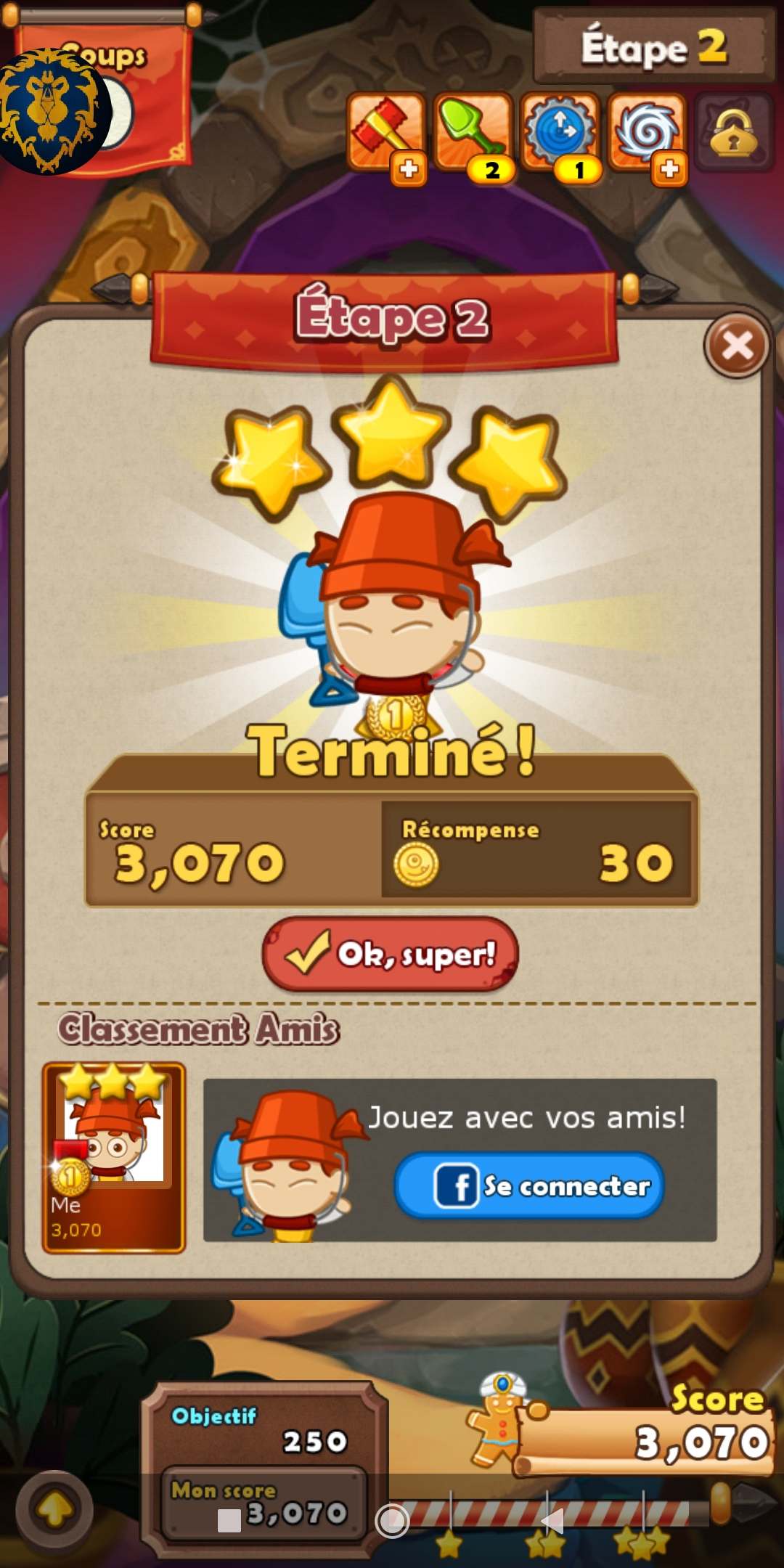Go back with the system back button

click(x=553, y=1521)
